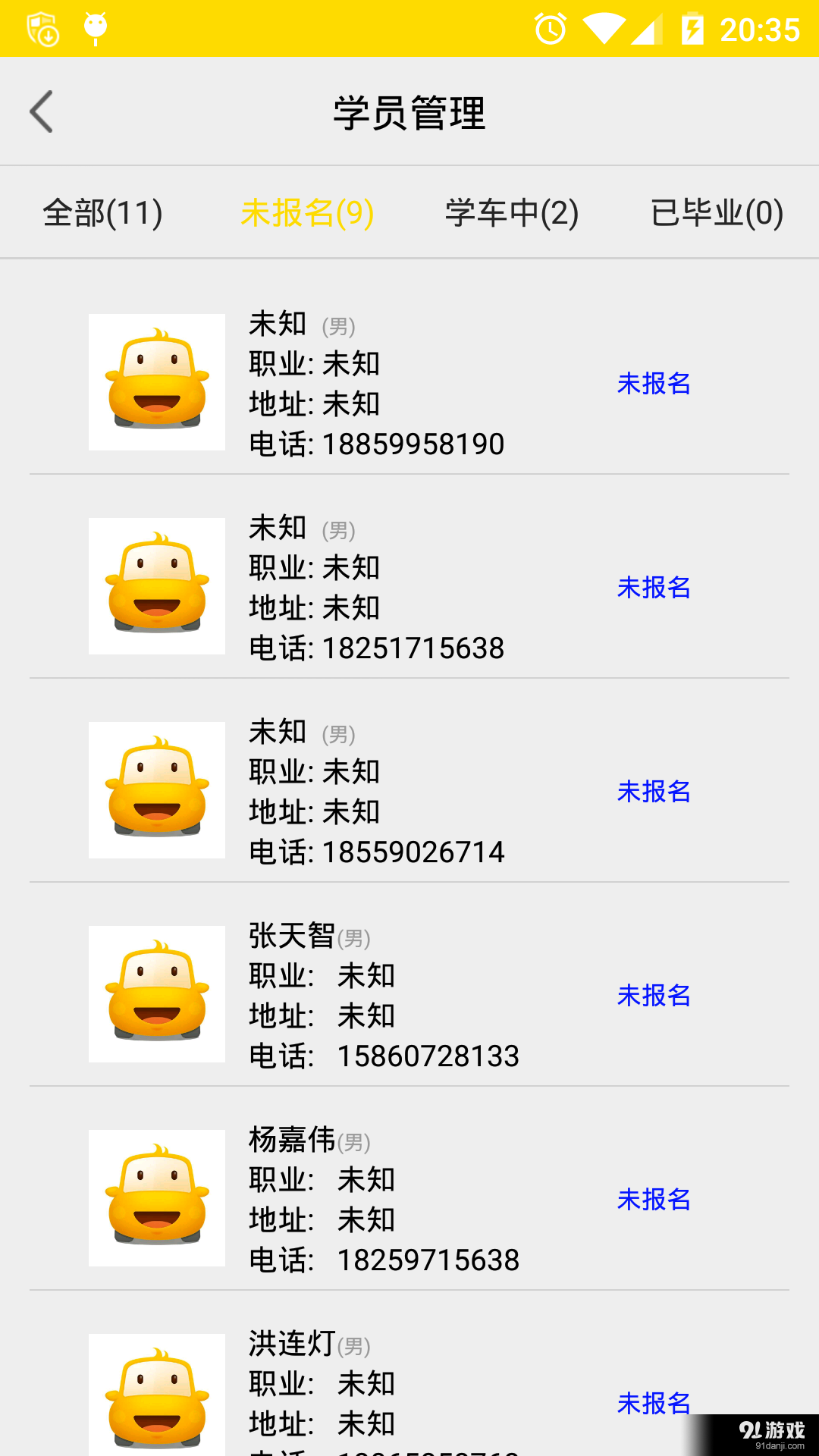
Task: Select the 未报名(9) tab
Action: (306, 213)
